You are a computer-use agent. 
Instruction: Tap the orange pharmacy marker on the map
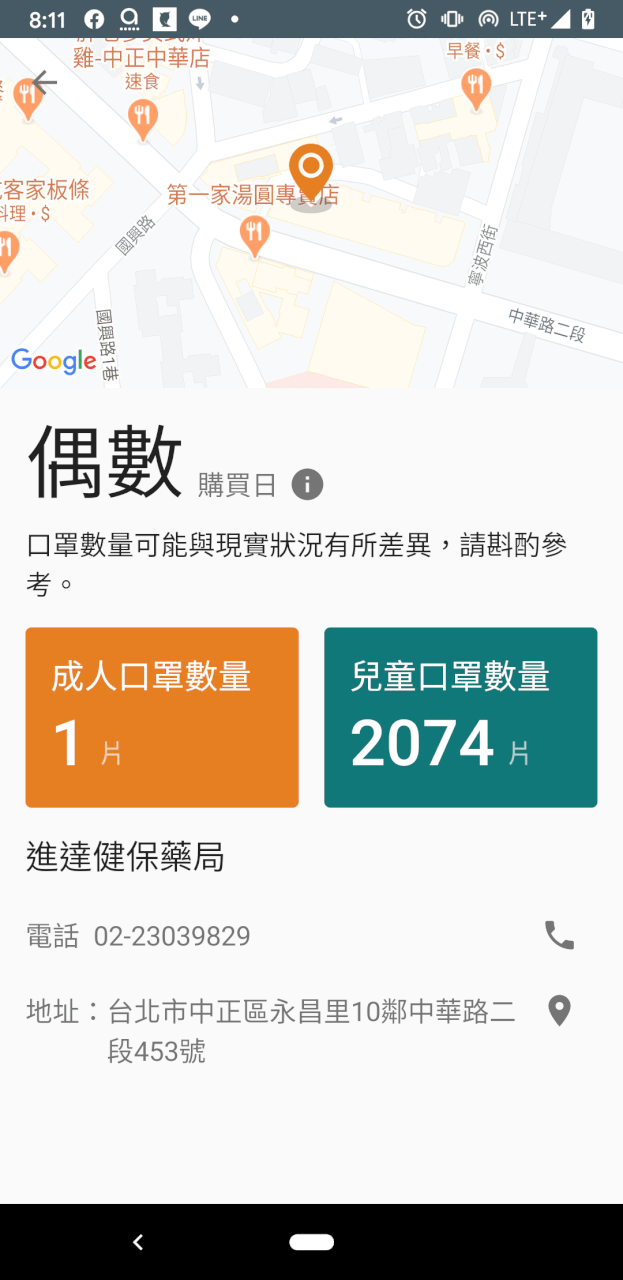click(311, 173)
